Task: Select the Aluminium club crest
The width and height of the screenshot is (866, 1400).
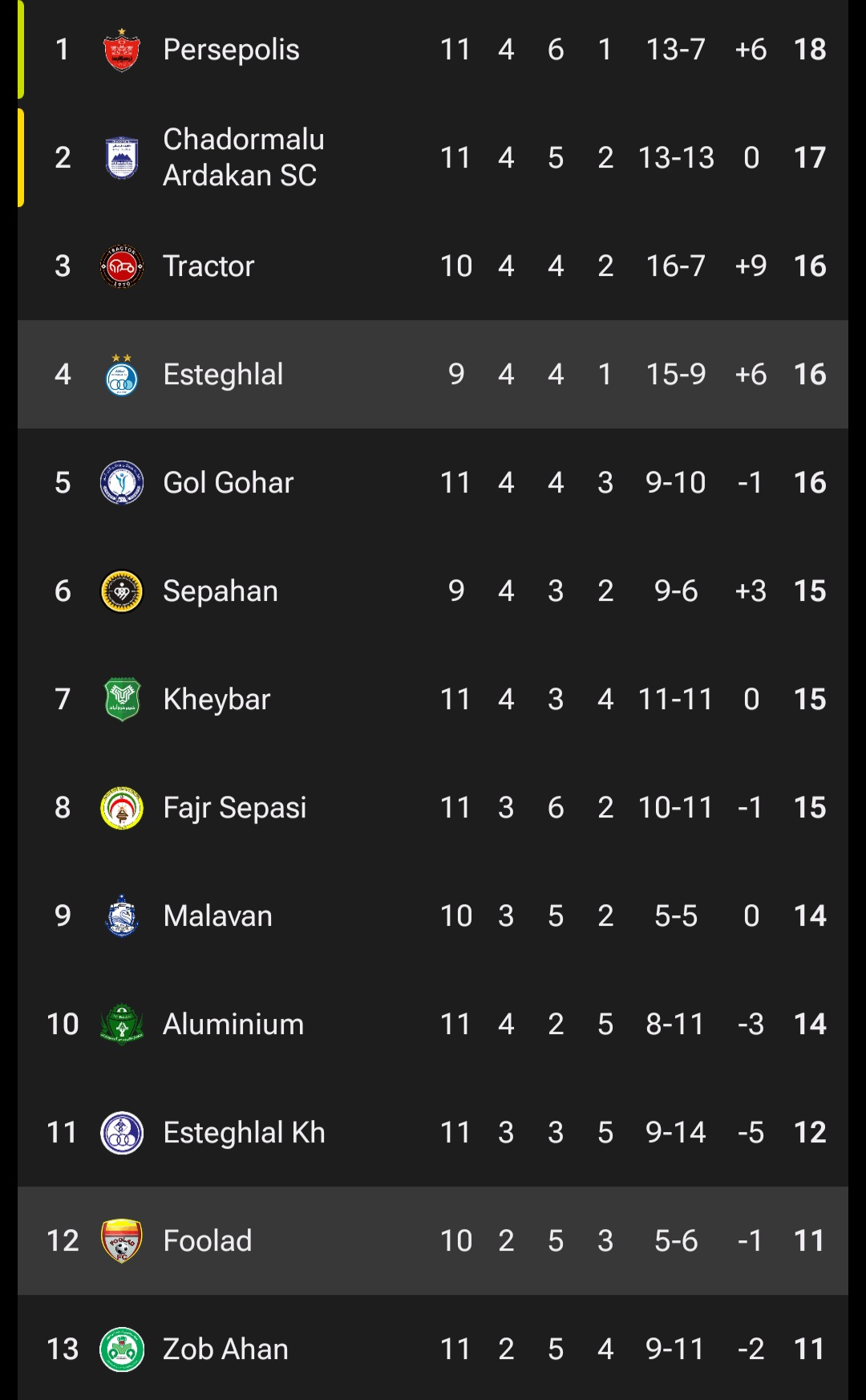Action: click(x=121, y=1024)
